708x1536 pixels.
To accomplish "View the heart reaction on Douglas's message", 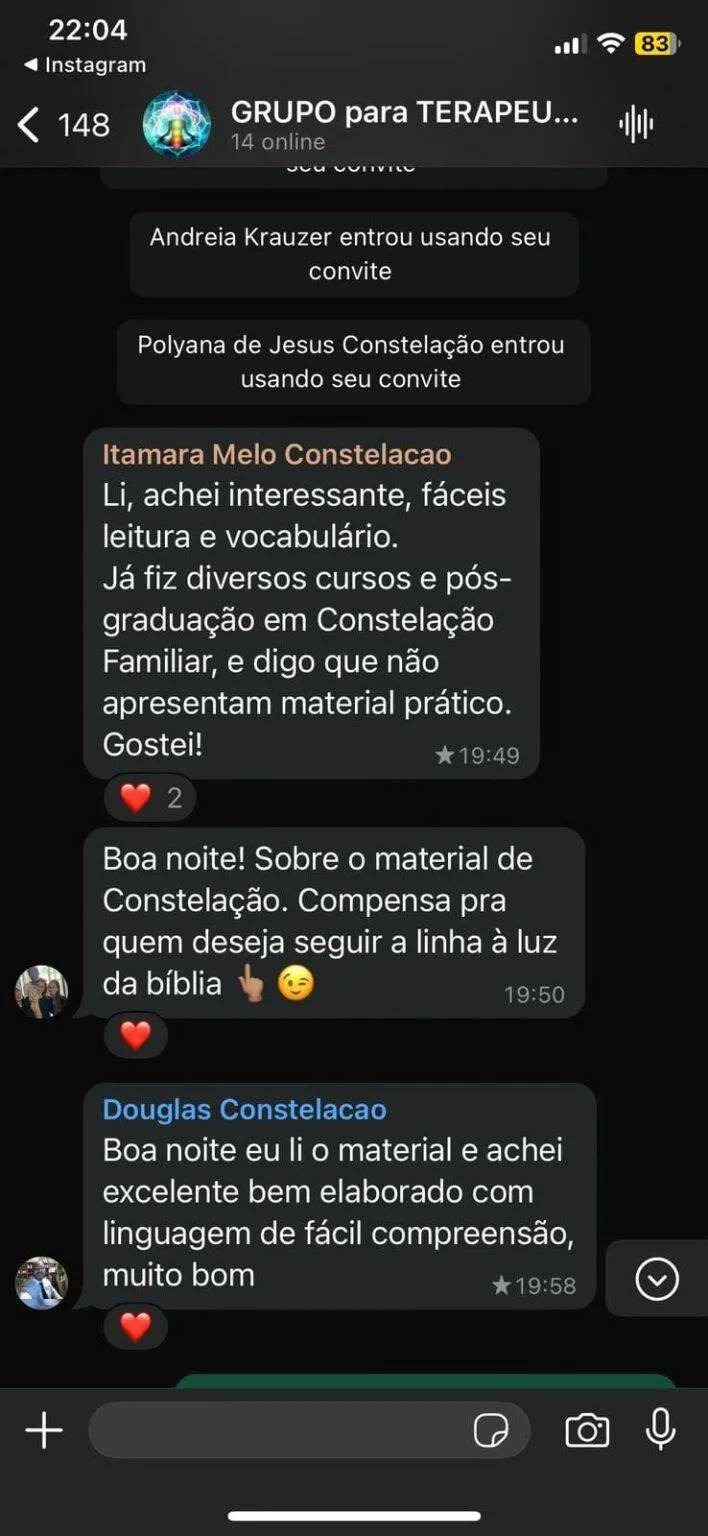I will click(135, 1327).
